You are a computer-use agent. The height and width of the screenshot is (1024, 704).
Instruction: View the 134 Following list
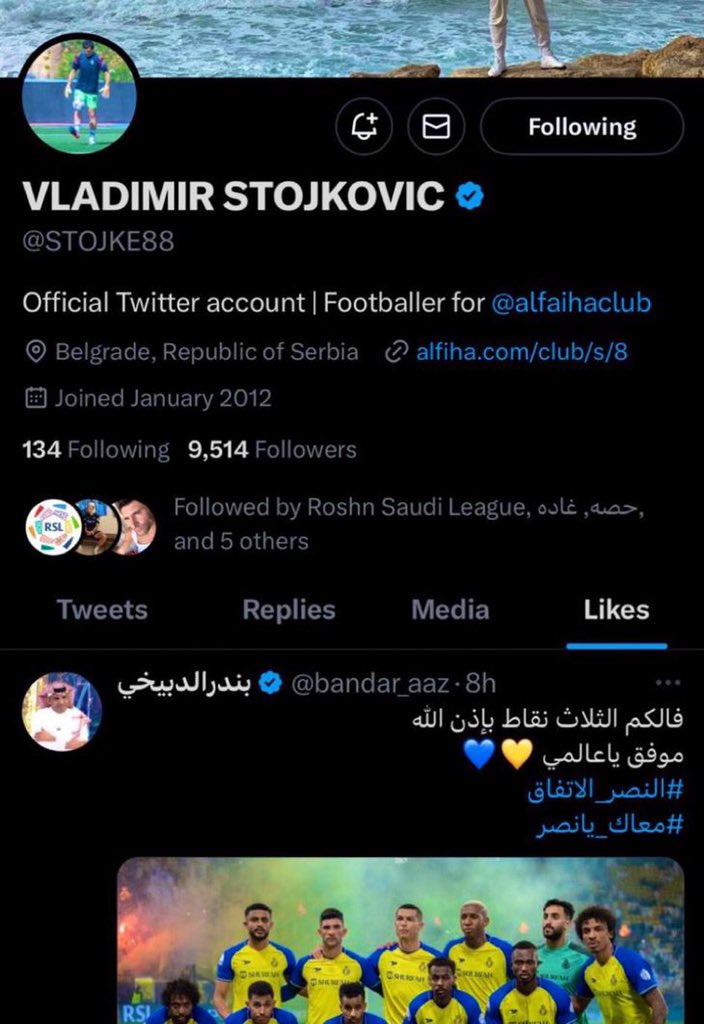tap(96, 450)
